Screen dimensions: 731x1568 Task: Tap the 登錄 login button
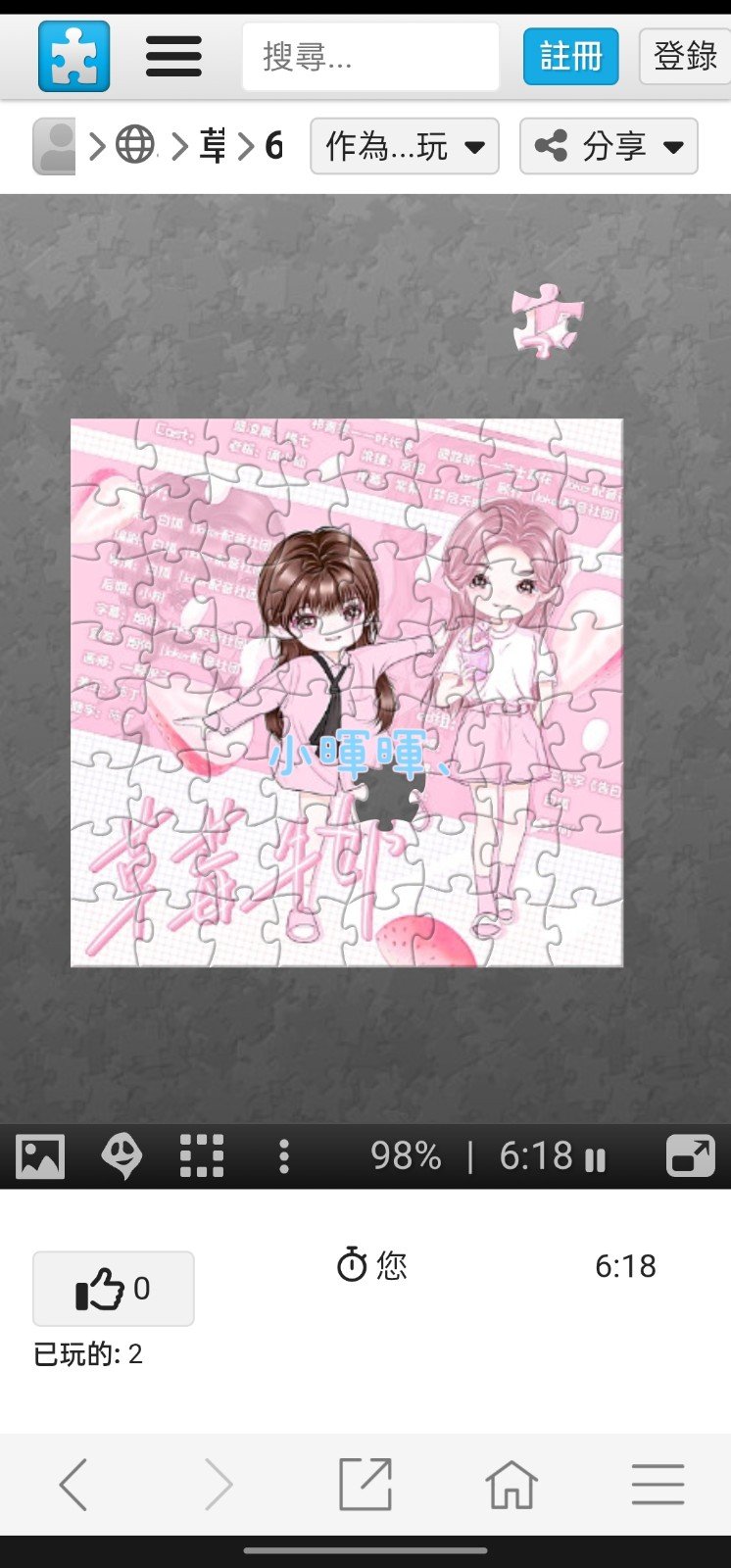tap(685, 56)
